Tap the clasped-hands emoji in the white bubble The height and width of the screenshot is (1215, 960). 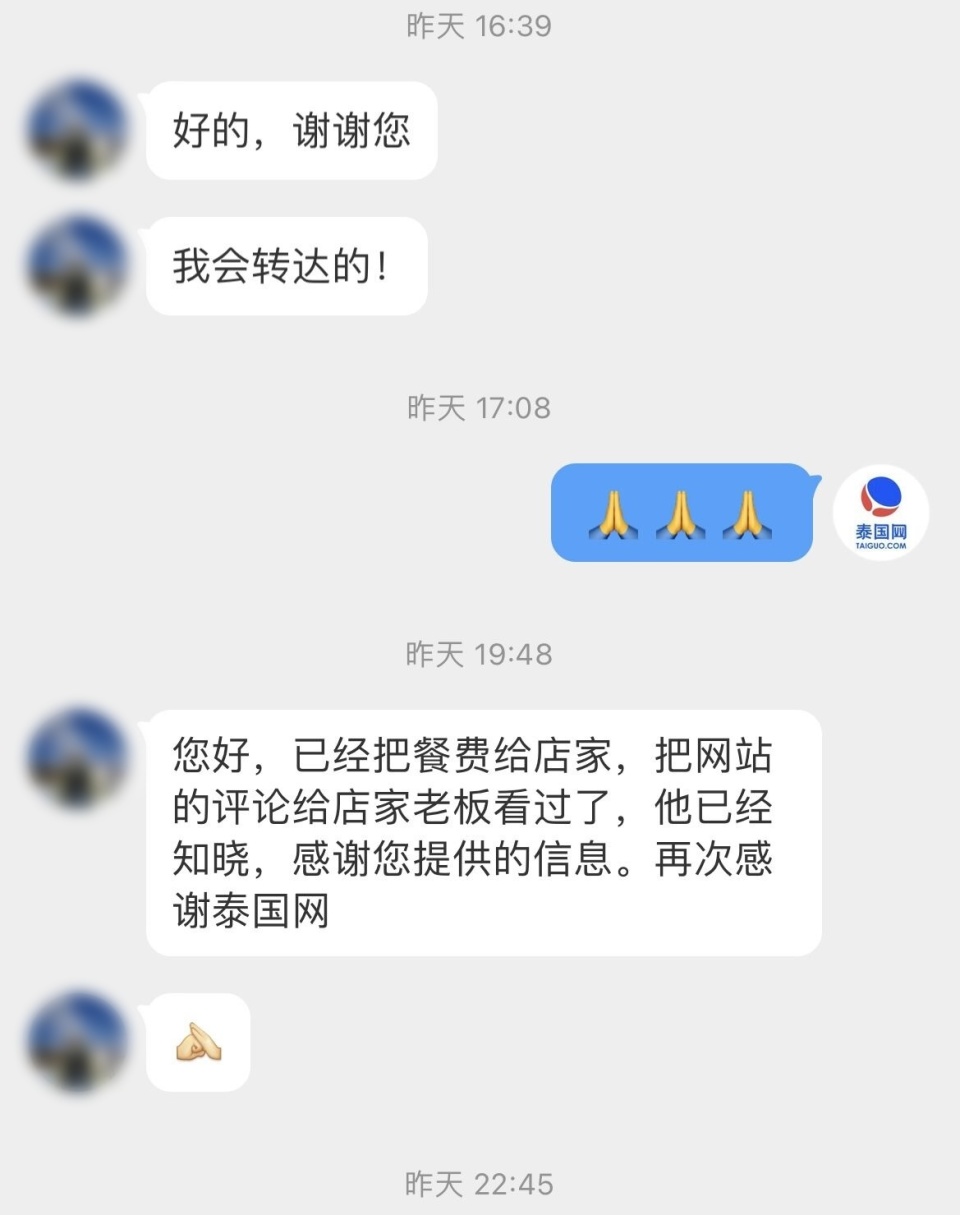tap(197, 1043)
